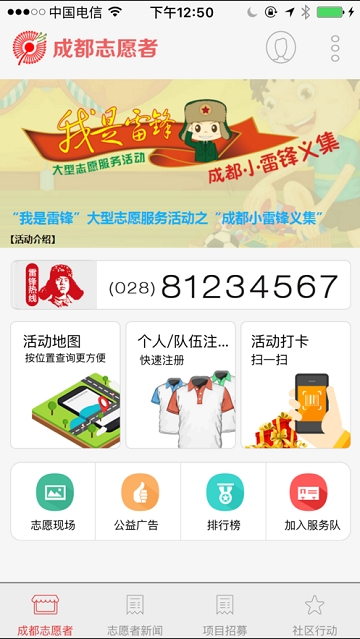Open the 我是雷锋 activity banner
The image size is (360, 639).
[180, 163]
